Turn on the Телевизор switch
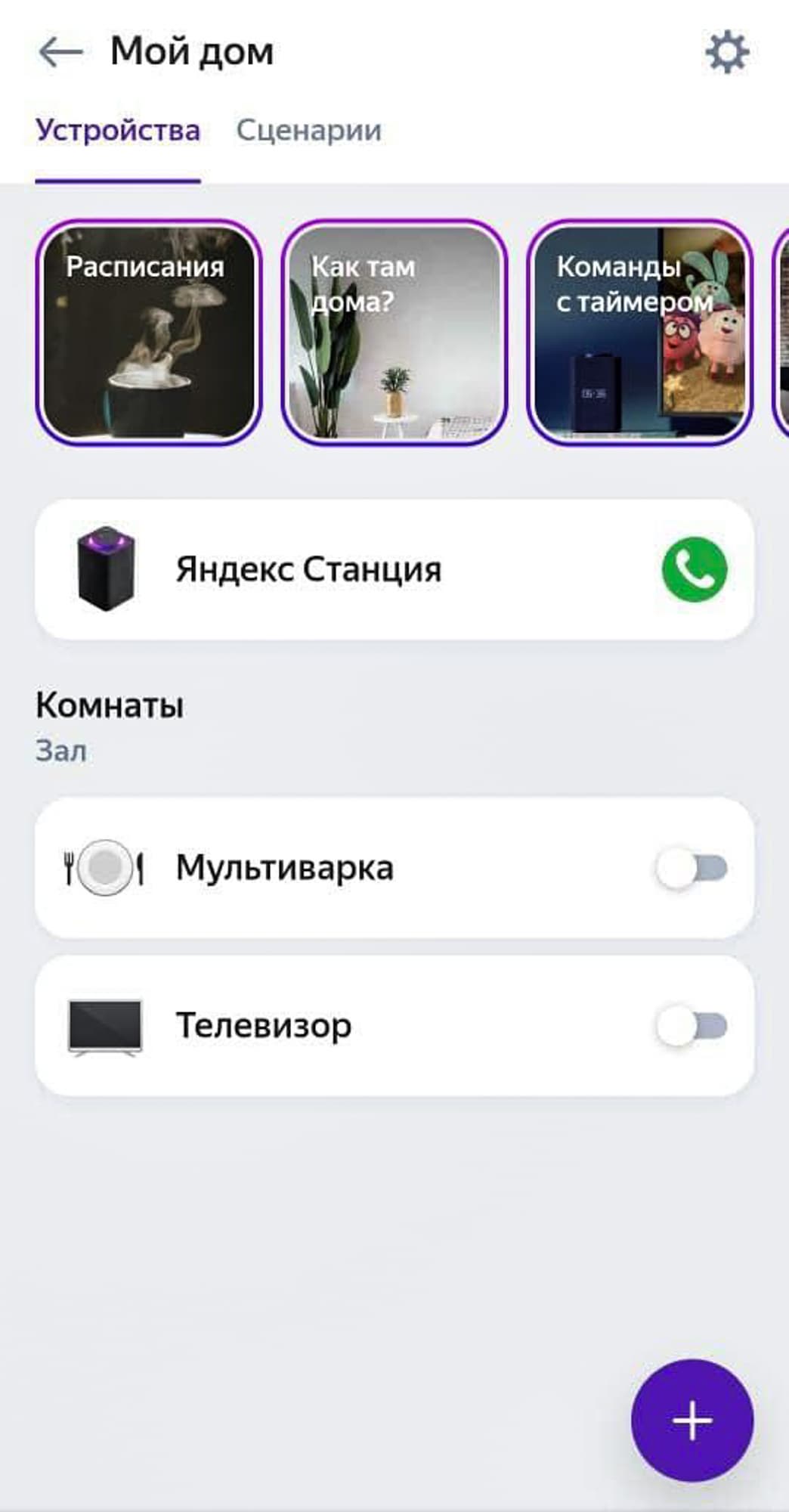Viewport: 789px width, 1512px height. tap(692, 1026)
